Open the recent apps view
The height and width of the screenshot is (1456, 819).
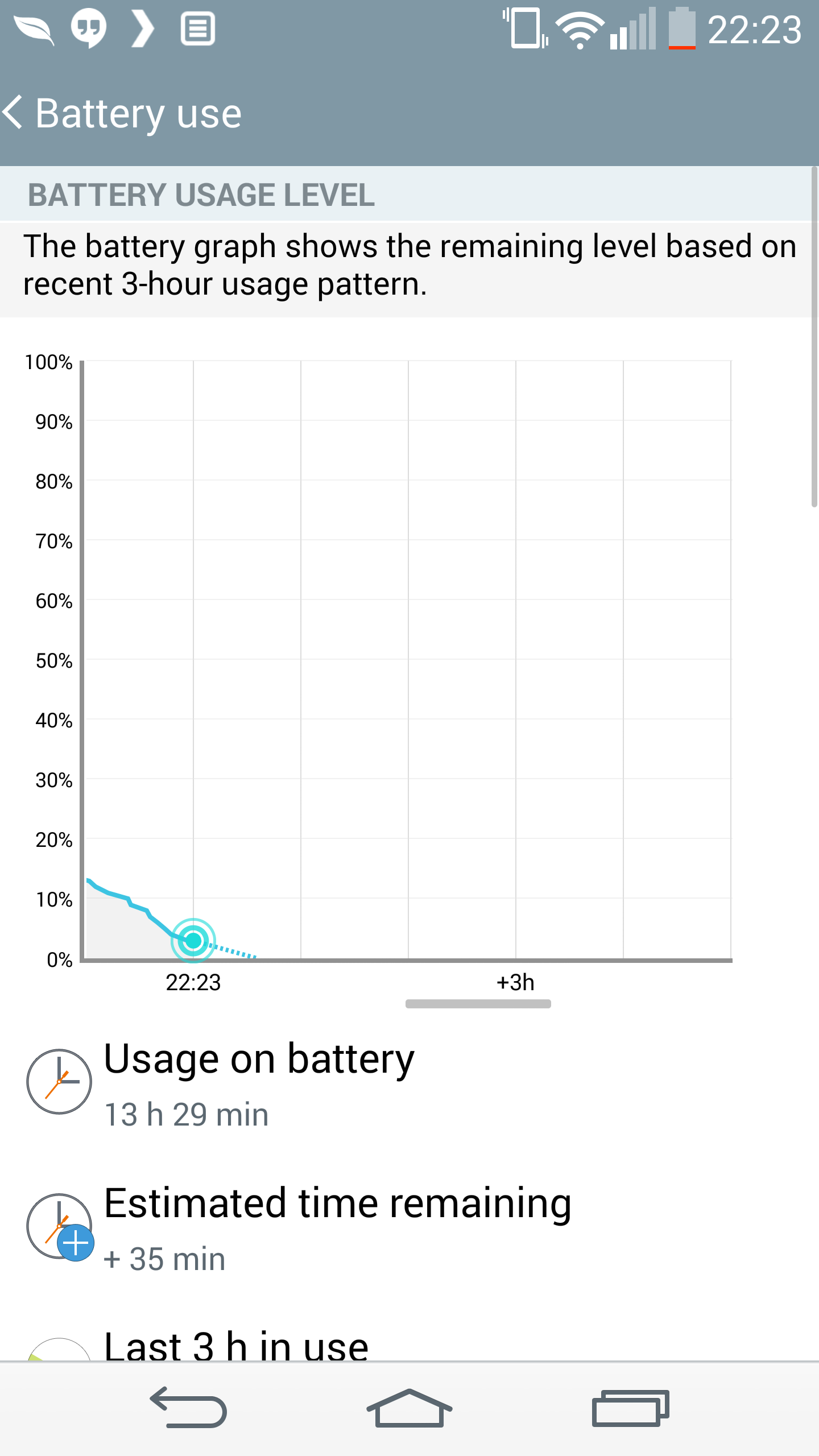(630, 1408)
